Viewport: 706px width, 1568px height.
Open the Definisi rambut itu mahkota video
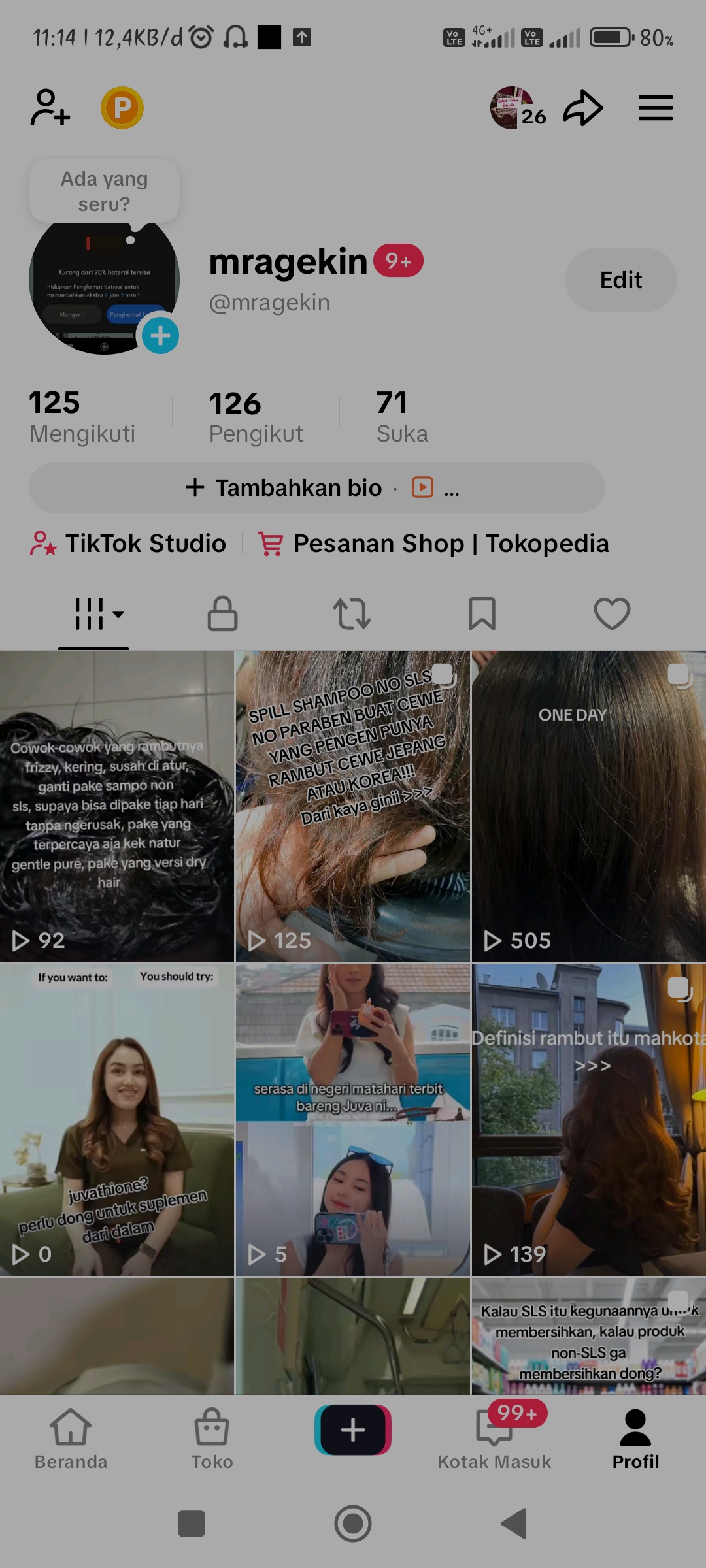(588, 1120)
